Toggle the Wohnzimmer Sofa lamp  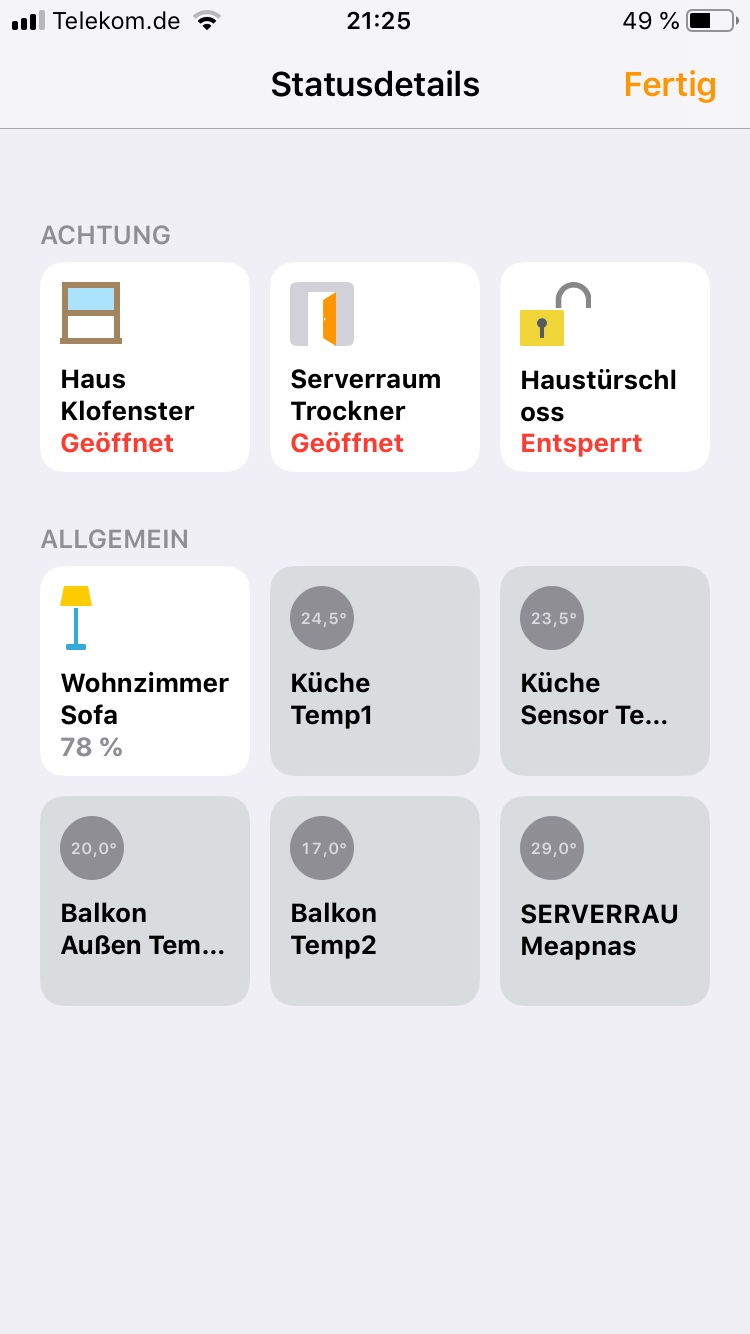click(145, 671)
